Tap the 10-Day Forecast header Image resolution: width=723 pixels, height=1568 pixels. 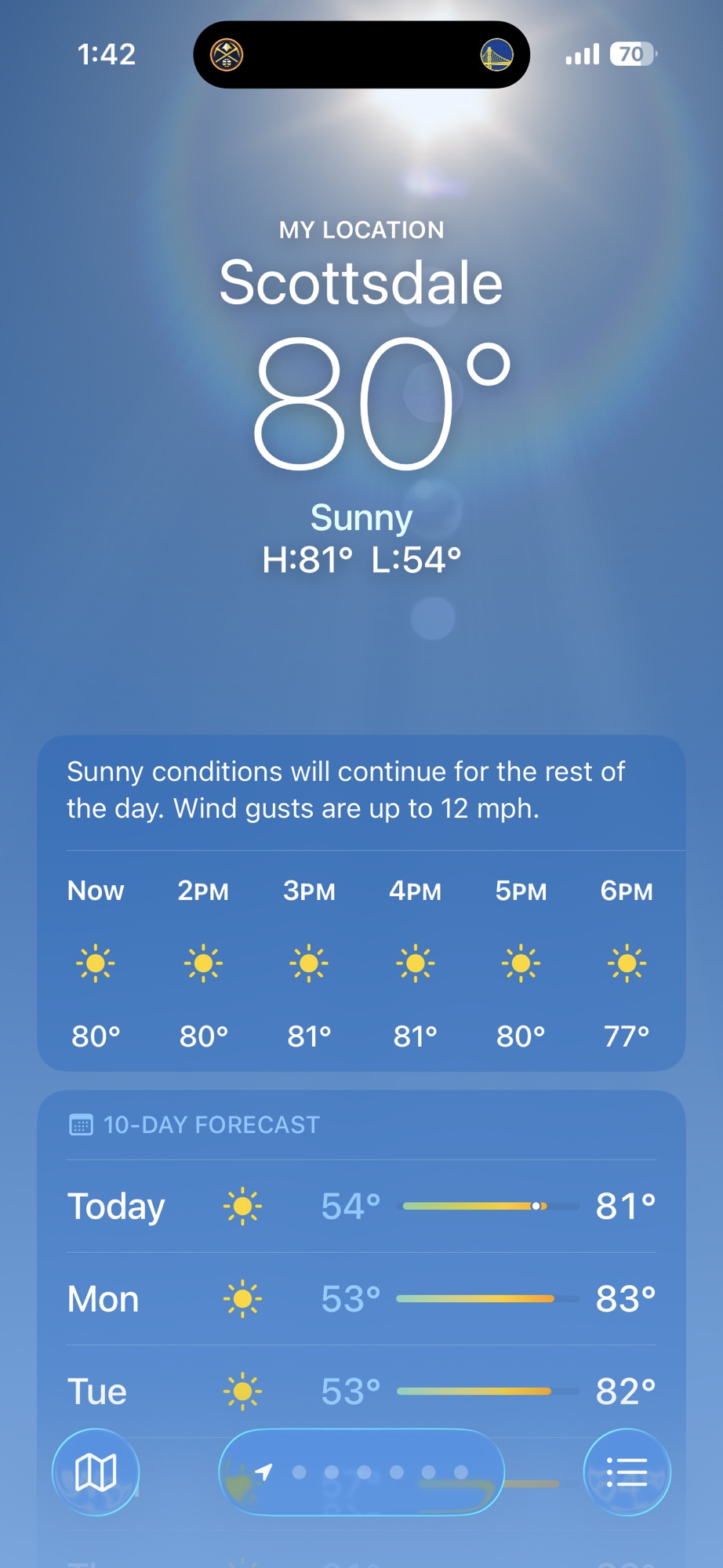(210, 1124)
